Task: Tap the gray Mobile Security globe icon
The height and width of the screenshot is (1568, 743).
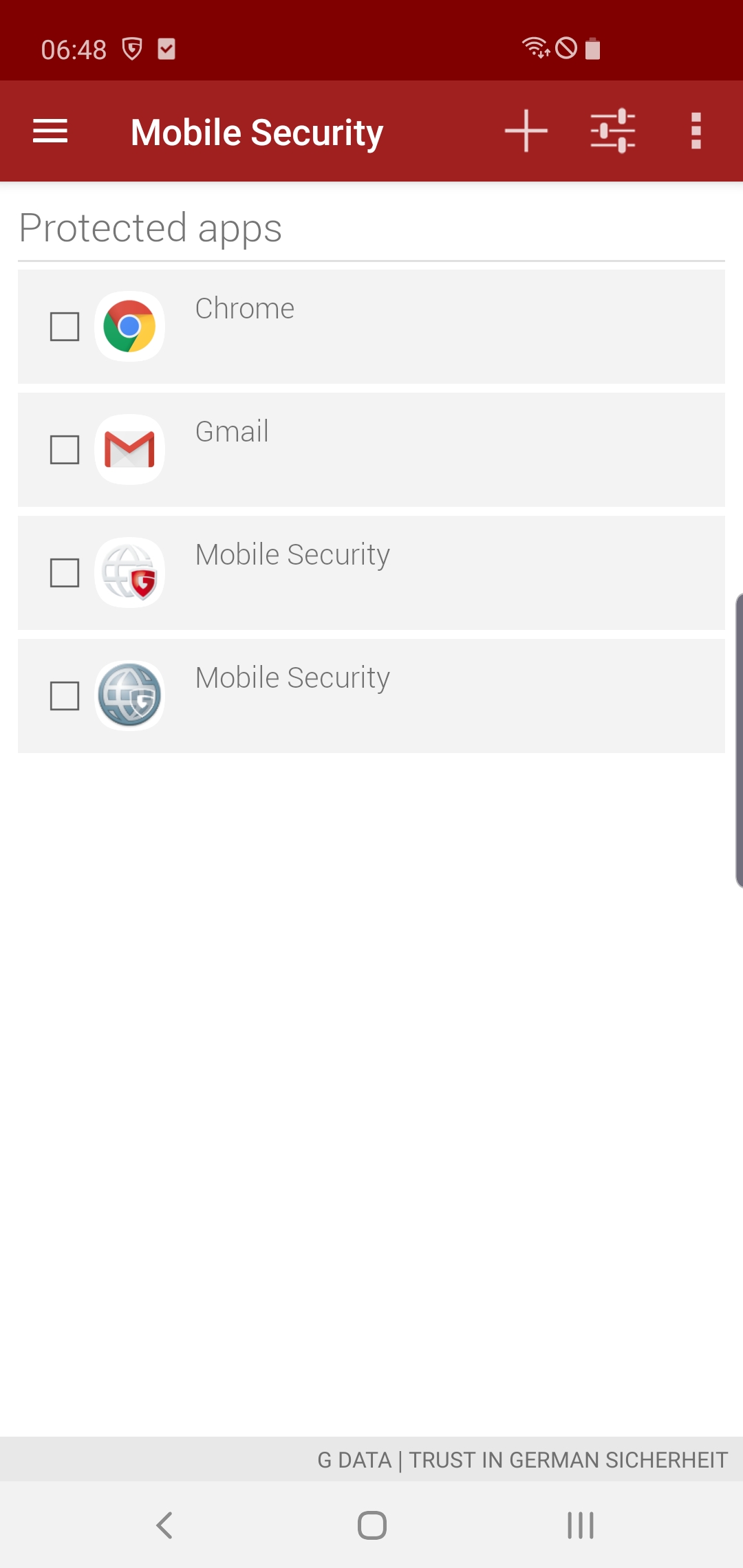Action: 130,695
